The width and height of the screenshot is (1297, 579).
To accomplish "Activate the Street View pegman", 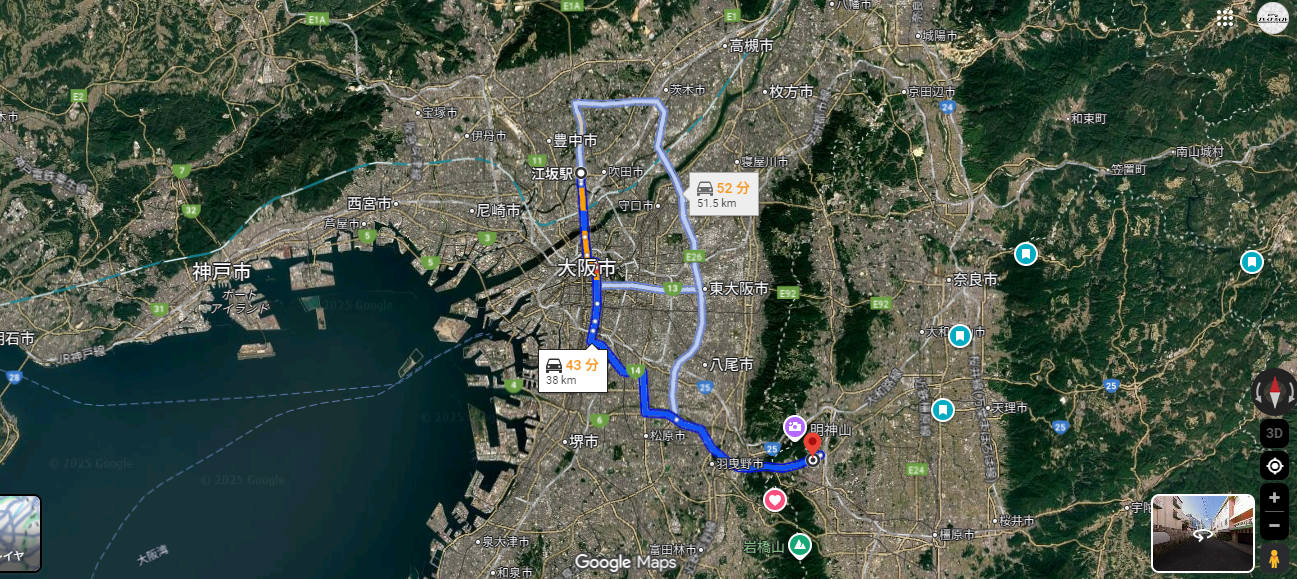I will coord(1274,559).
